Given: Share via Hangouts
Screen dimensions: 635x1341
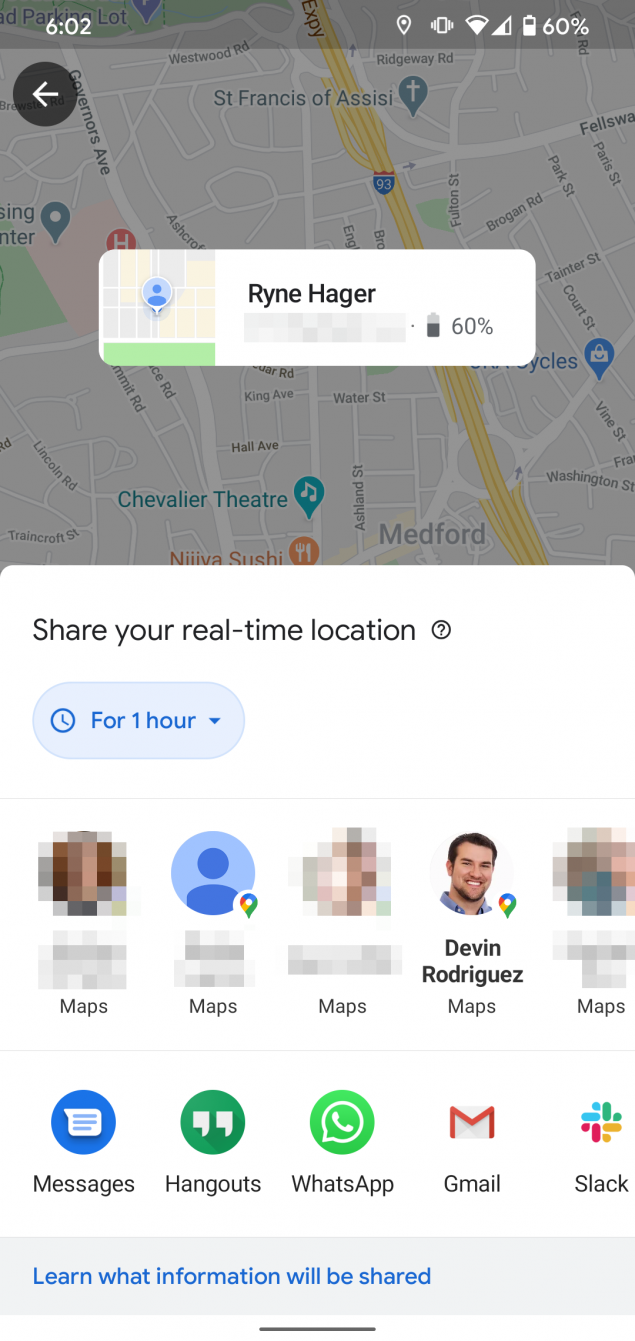Looking at the screenshot, I should tap(213, 1123).
